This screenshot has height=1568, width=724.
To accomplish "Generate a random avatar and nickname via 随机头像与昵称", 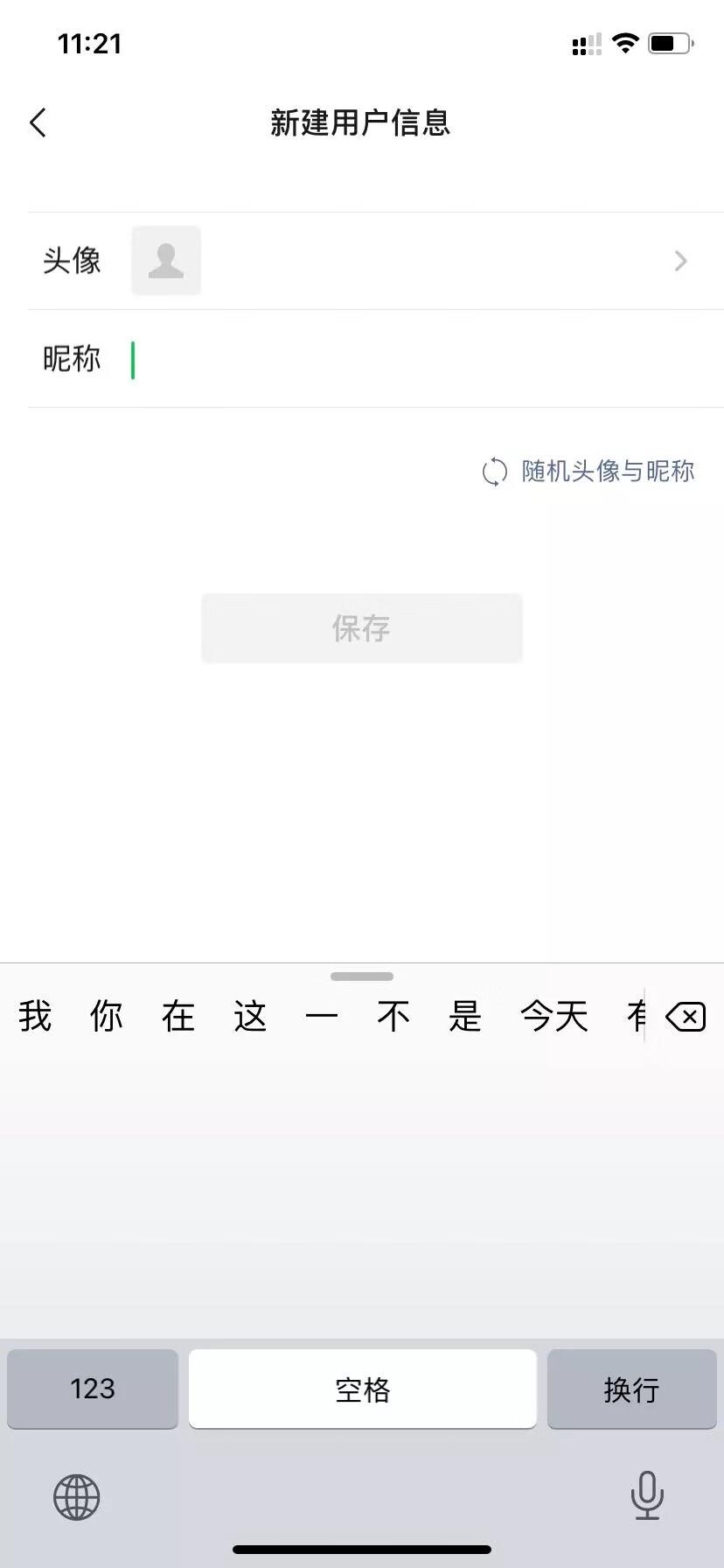I will point(589,472).
